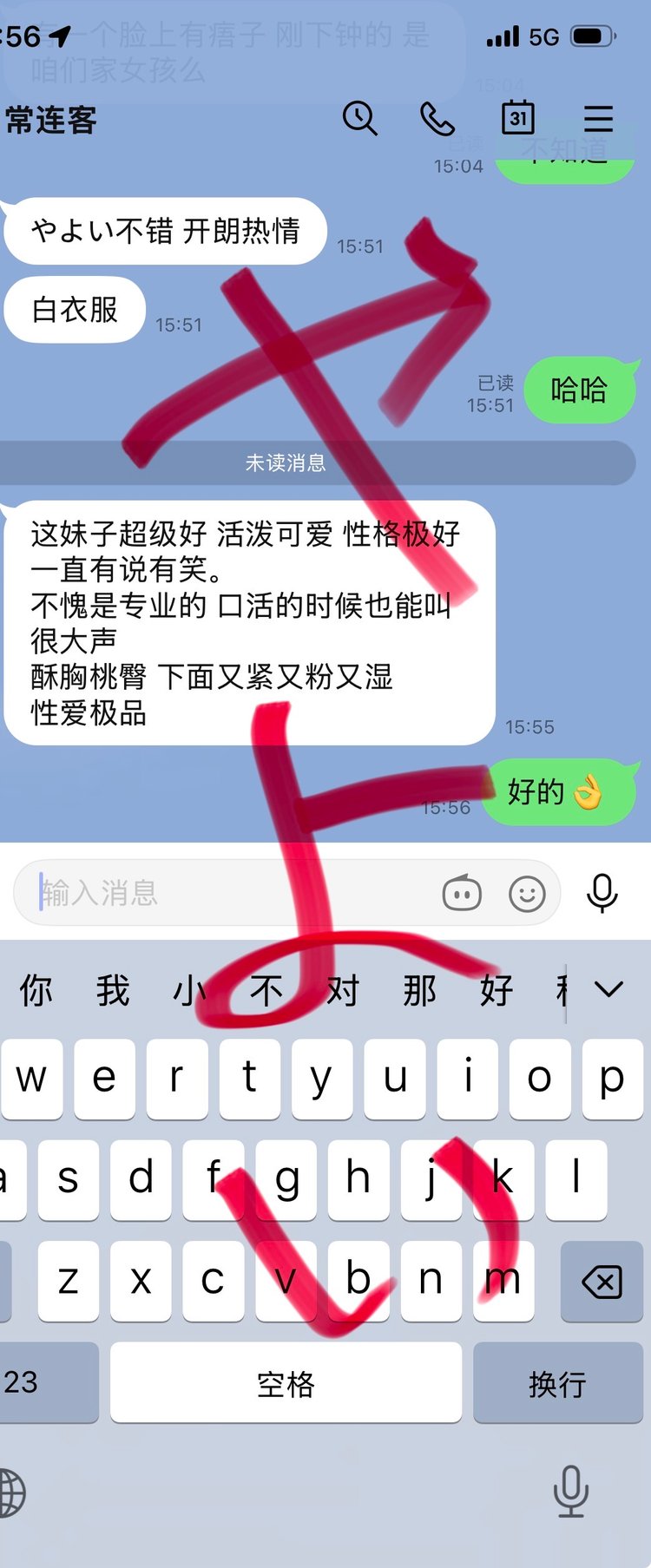651x1568 pixels.
Task: Open the emoji smiley picker
Action: (527, 893)
